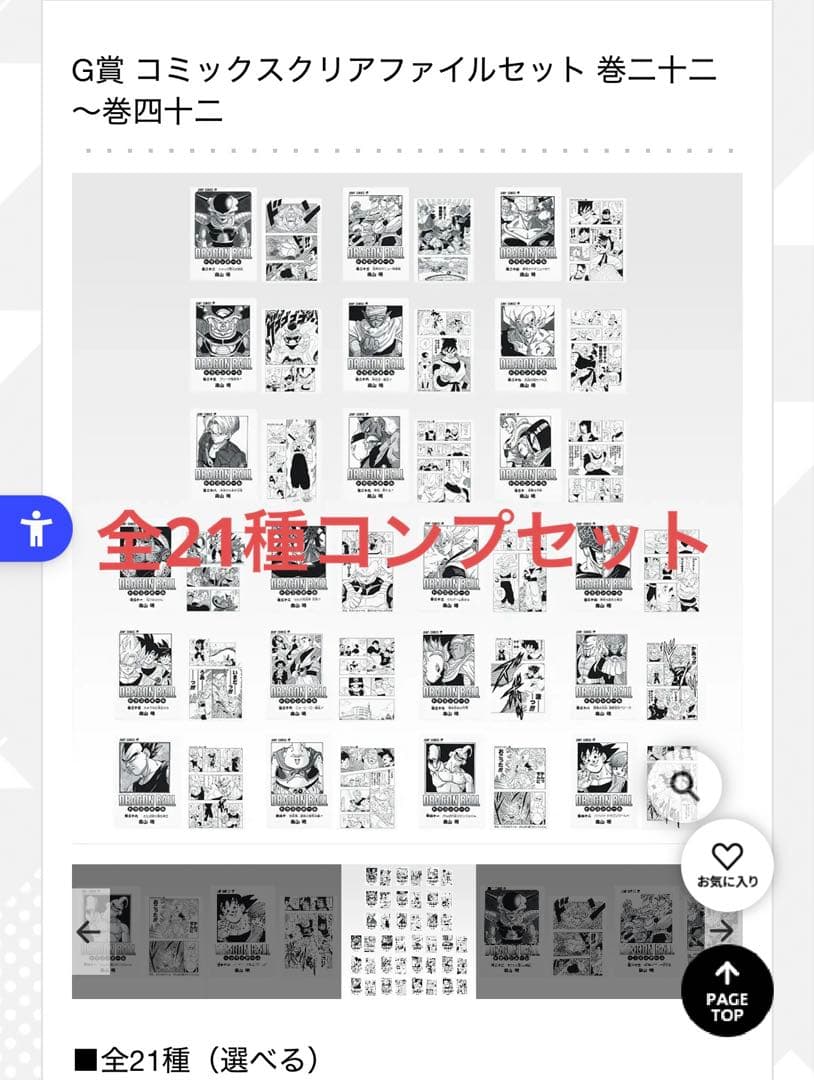Select the full set overview thumbnail
Viewport: 814px width, 1080px height.
click(408, 932)
